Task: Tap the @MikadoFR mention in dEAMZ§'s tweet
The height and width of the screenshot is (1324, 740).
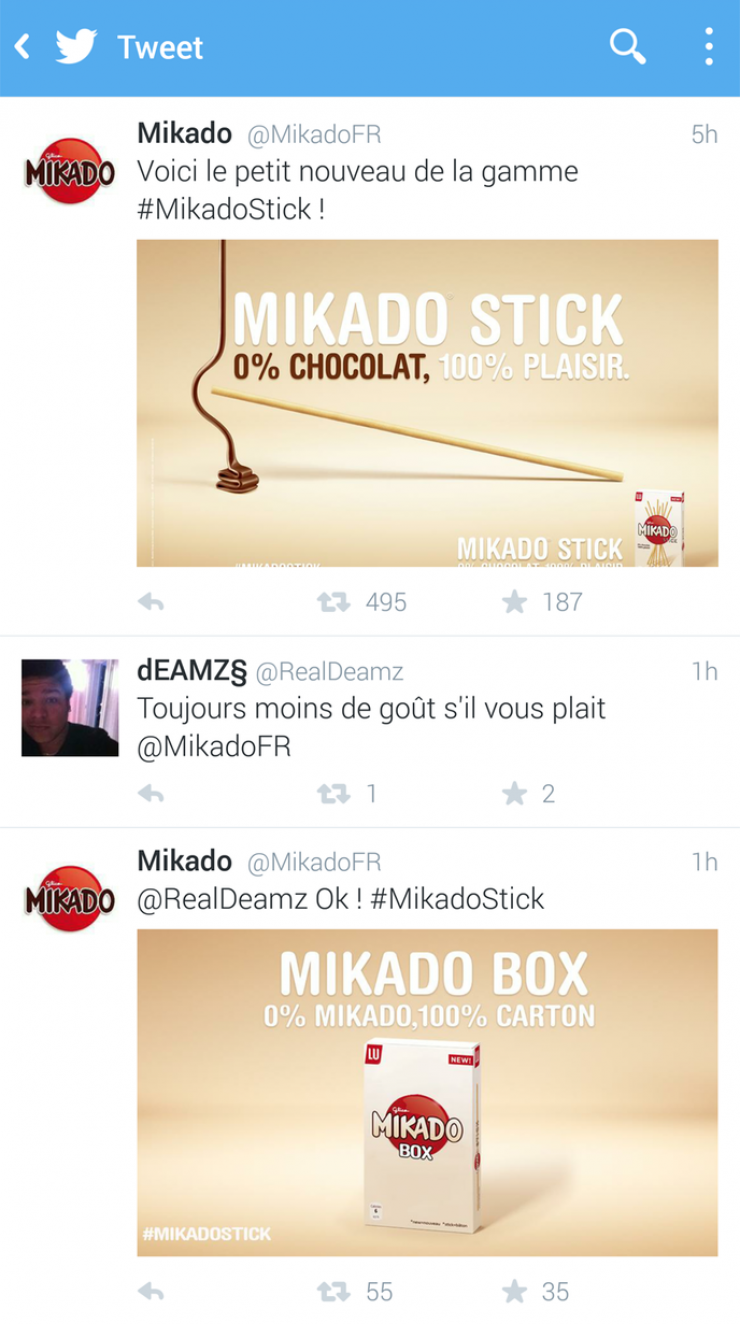Action: (x=213, y=747)
